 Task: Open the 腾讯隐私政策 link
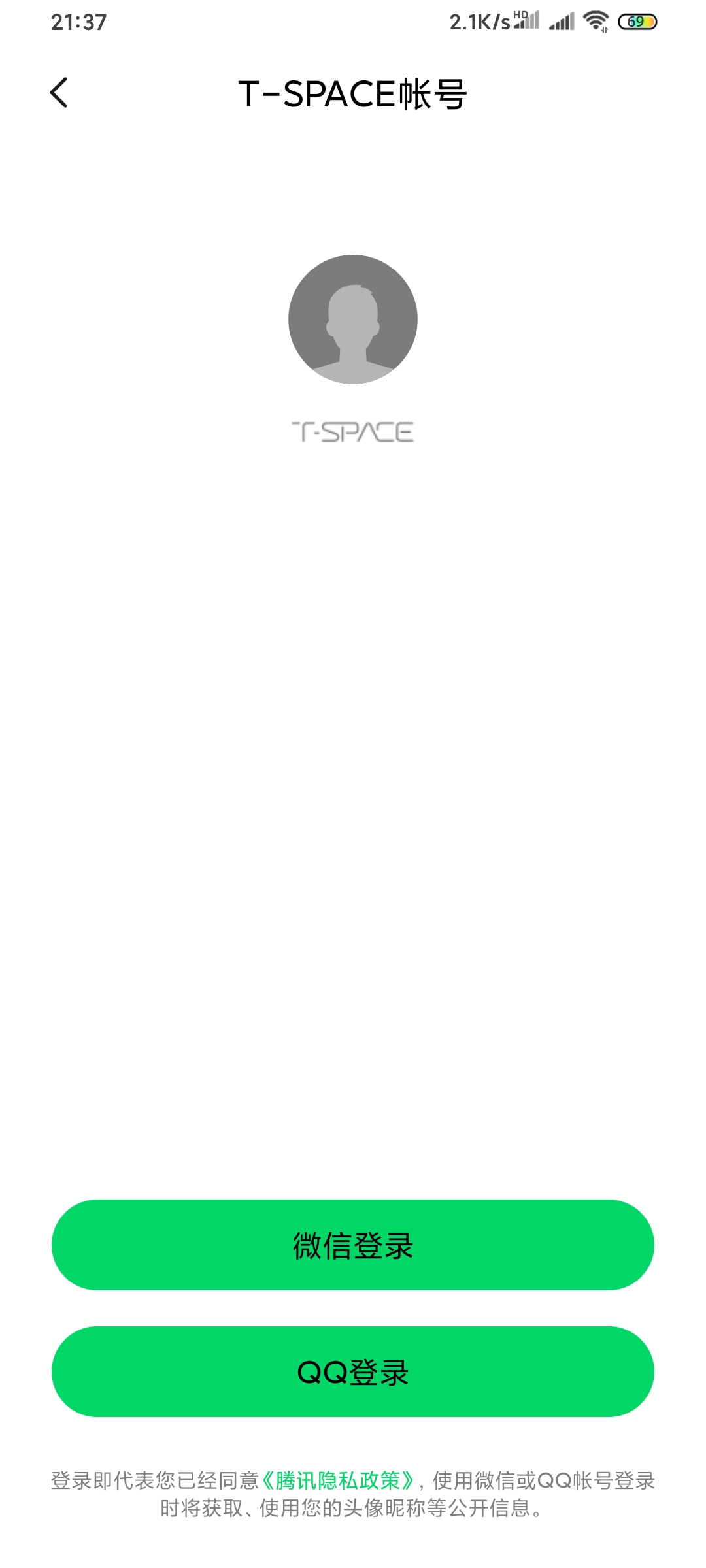[338, 1480]
